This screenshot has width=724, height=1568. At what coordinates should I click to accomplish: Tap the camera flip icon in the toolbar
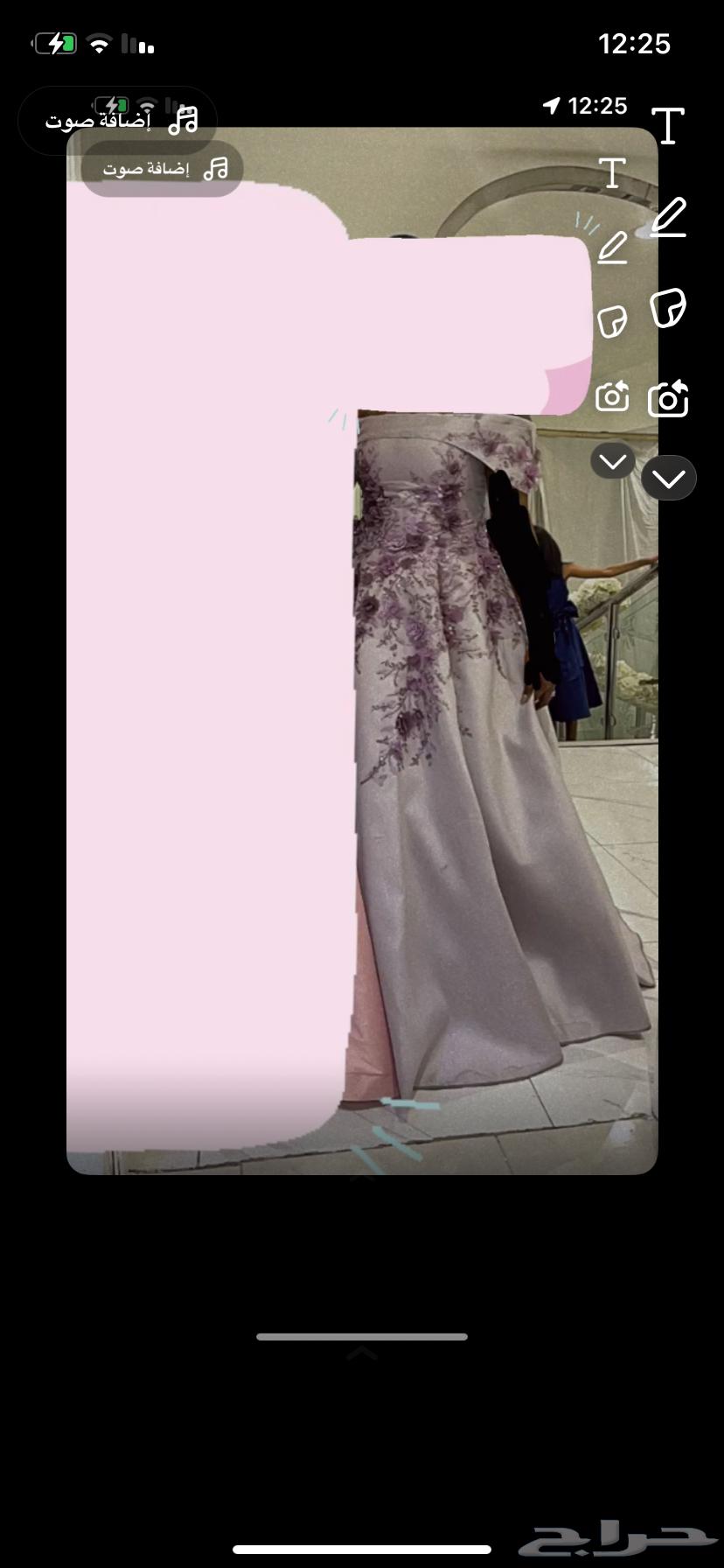pos(668,399)
